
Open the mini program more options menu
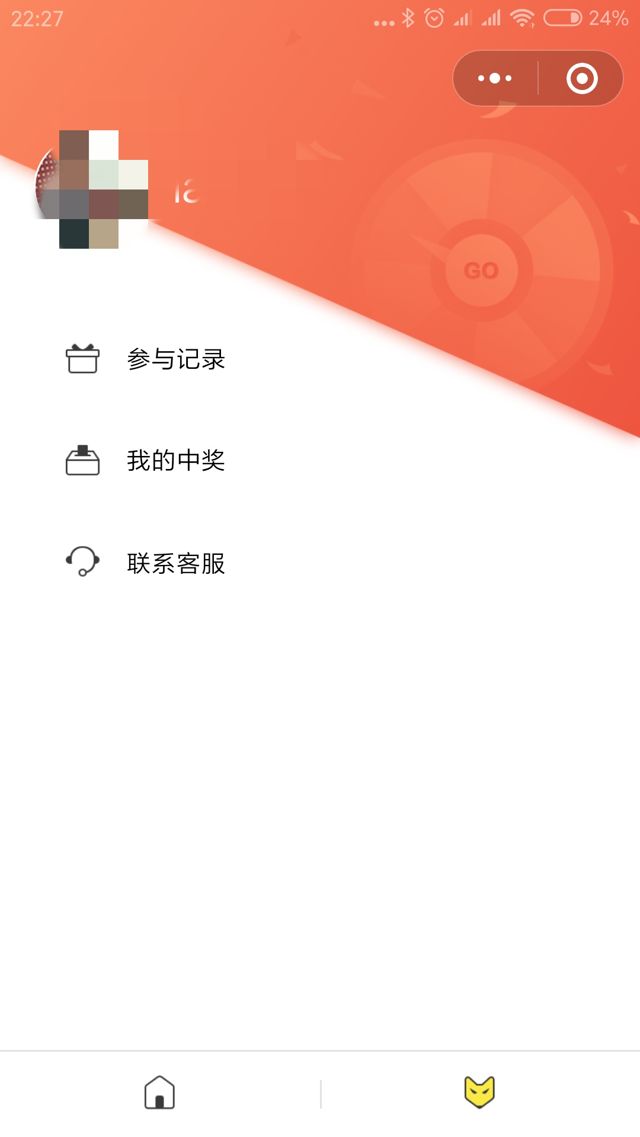coord(495,78)
